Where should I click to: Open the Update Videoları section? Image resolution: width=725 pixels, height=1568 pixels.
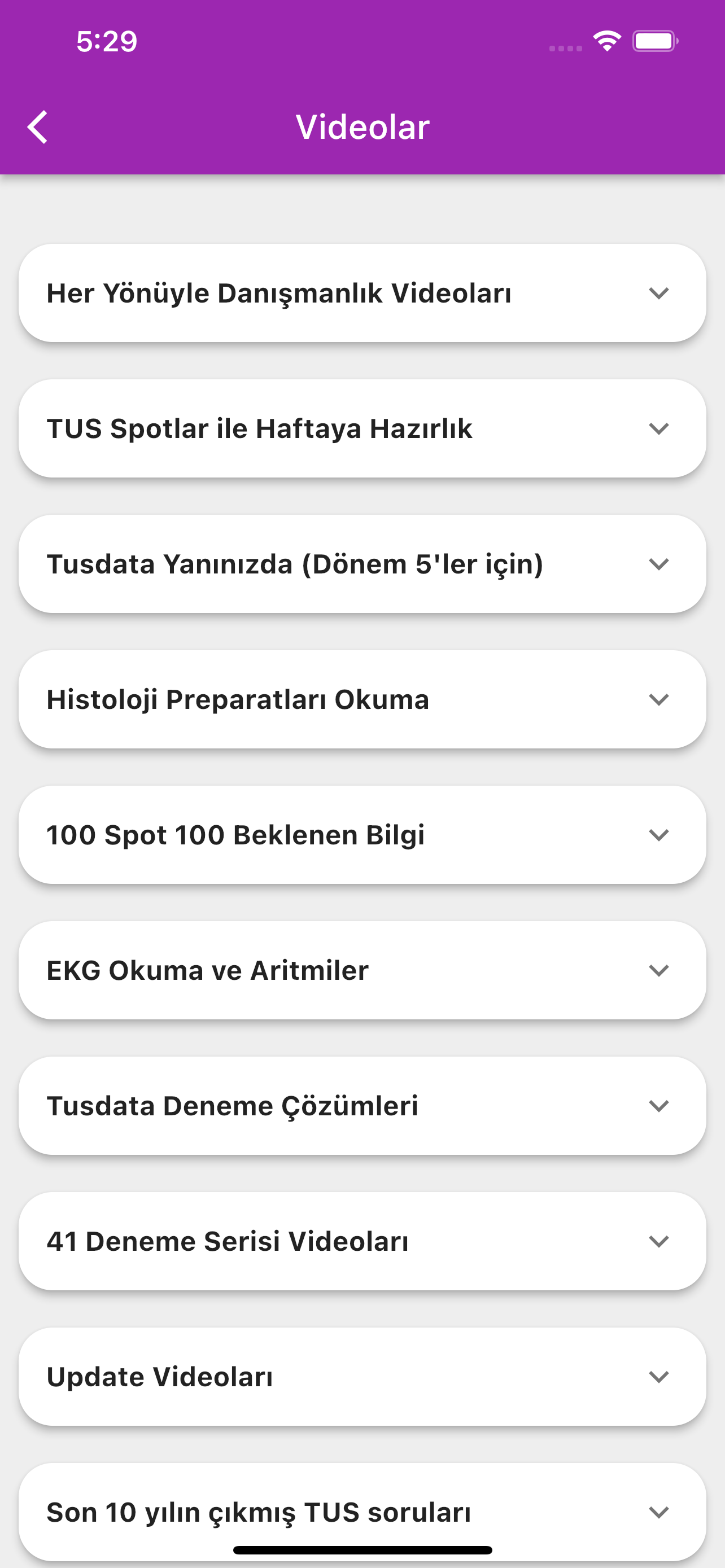tap(362, 1376)
